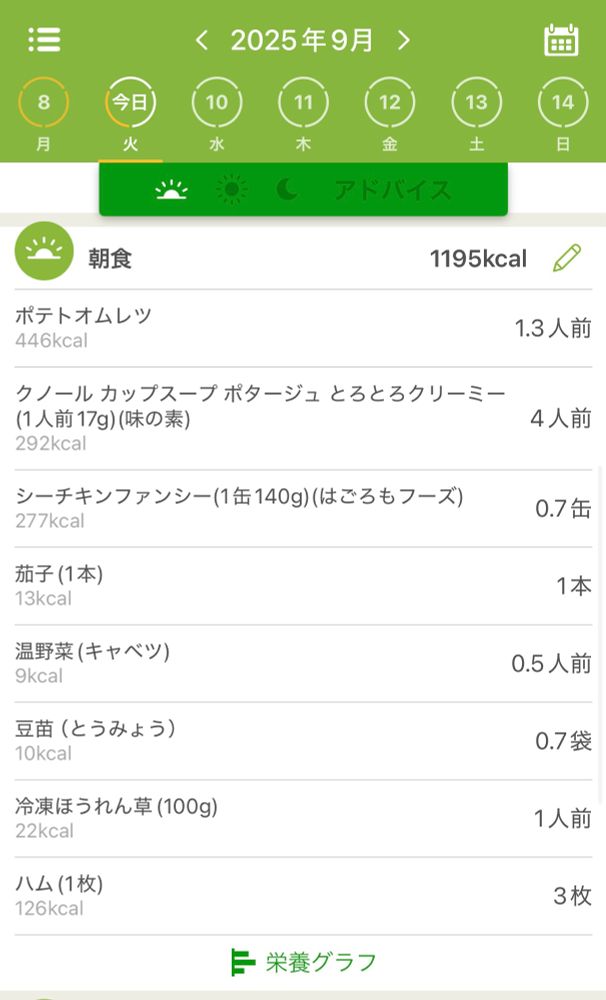This screenshot has height=1000, width=606.
Task: Select Wednesday the 10th
Action: pyautogui.click(x=217, y=103)
